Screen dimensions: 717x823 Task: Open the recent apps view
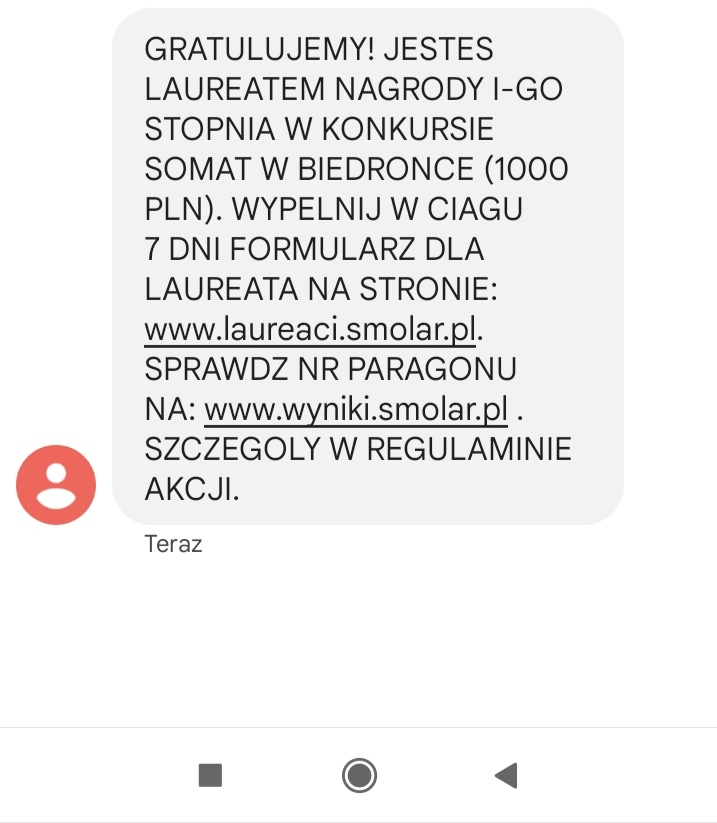[210, 775]
